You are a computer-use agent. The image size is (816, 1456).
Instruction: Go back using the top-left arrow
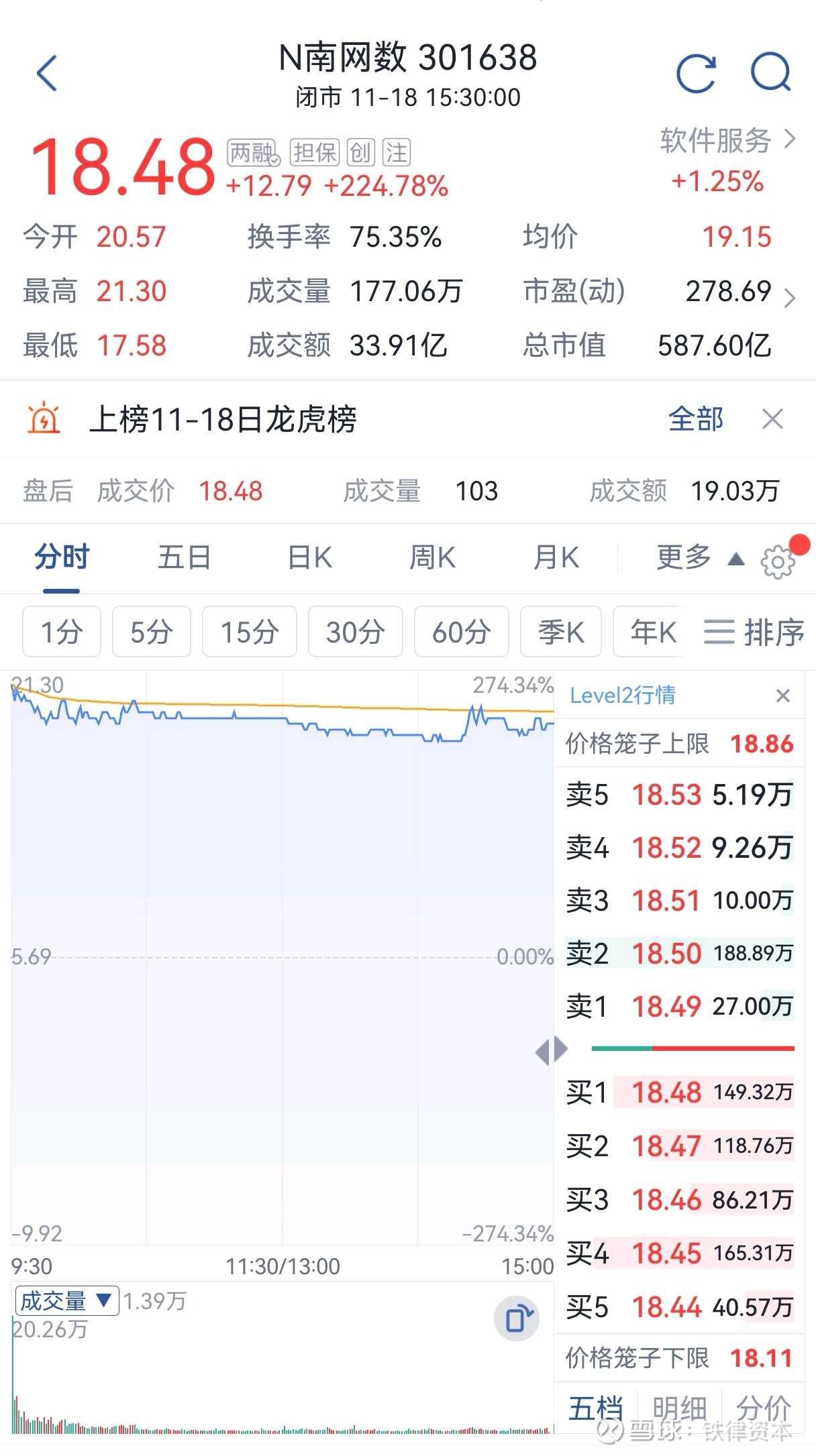pyautogui.click(x=47, y=72)
